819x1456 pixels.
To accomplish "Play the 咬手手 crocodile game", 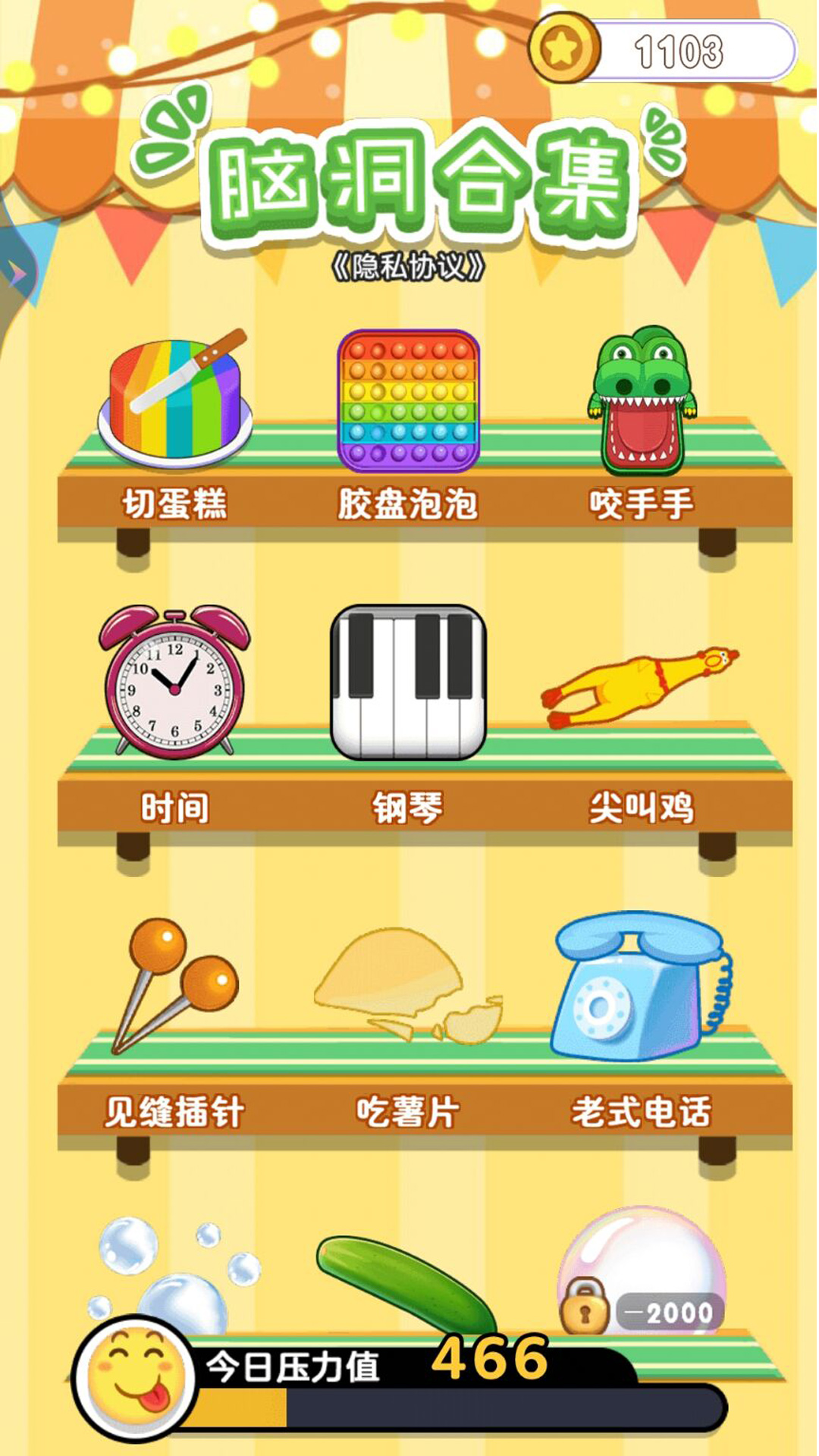I will point(642,400).
